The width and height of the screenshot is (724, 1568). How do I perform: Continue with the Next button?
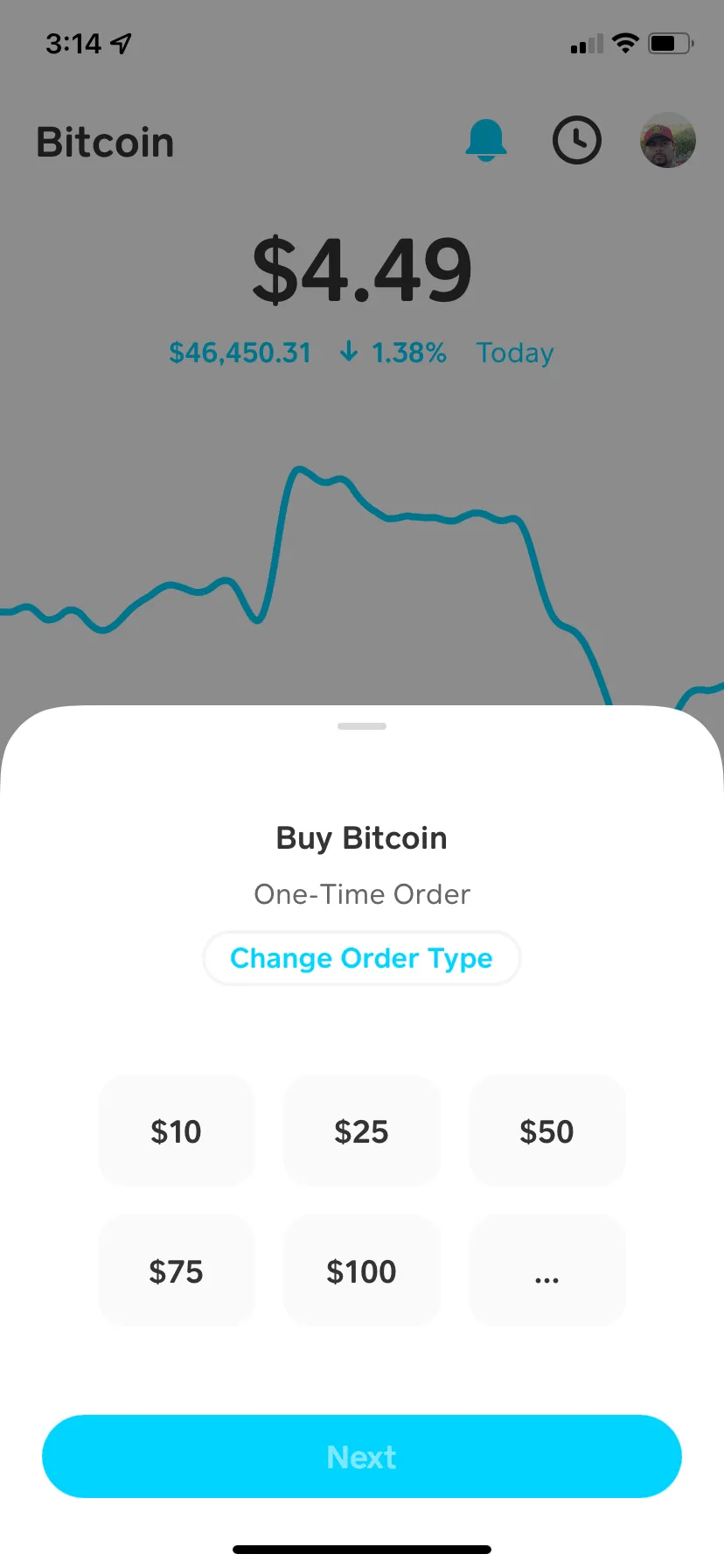[x=362, y=1456]
